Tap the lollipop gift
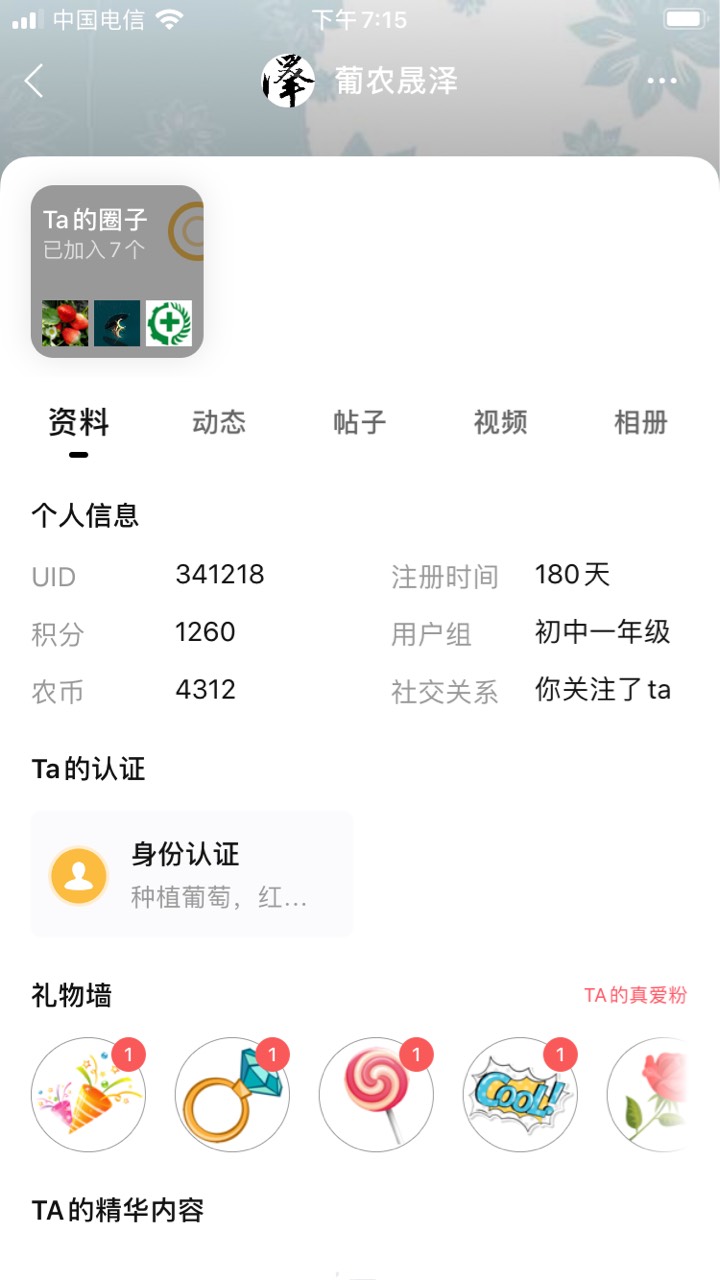This screenshot has height=1280, width=720. pyautogui.click(x=376, y=1094)
